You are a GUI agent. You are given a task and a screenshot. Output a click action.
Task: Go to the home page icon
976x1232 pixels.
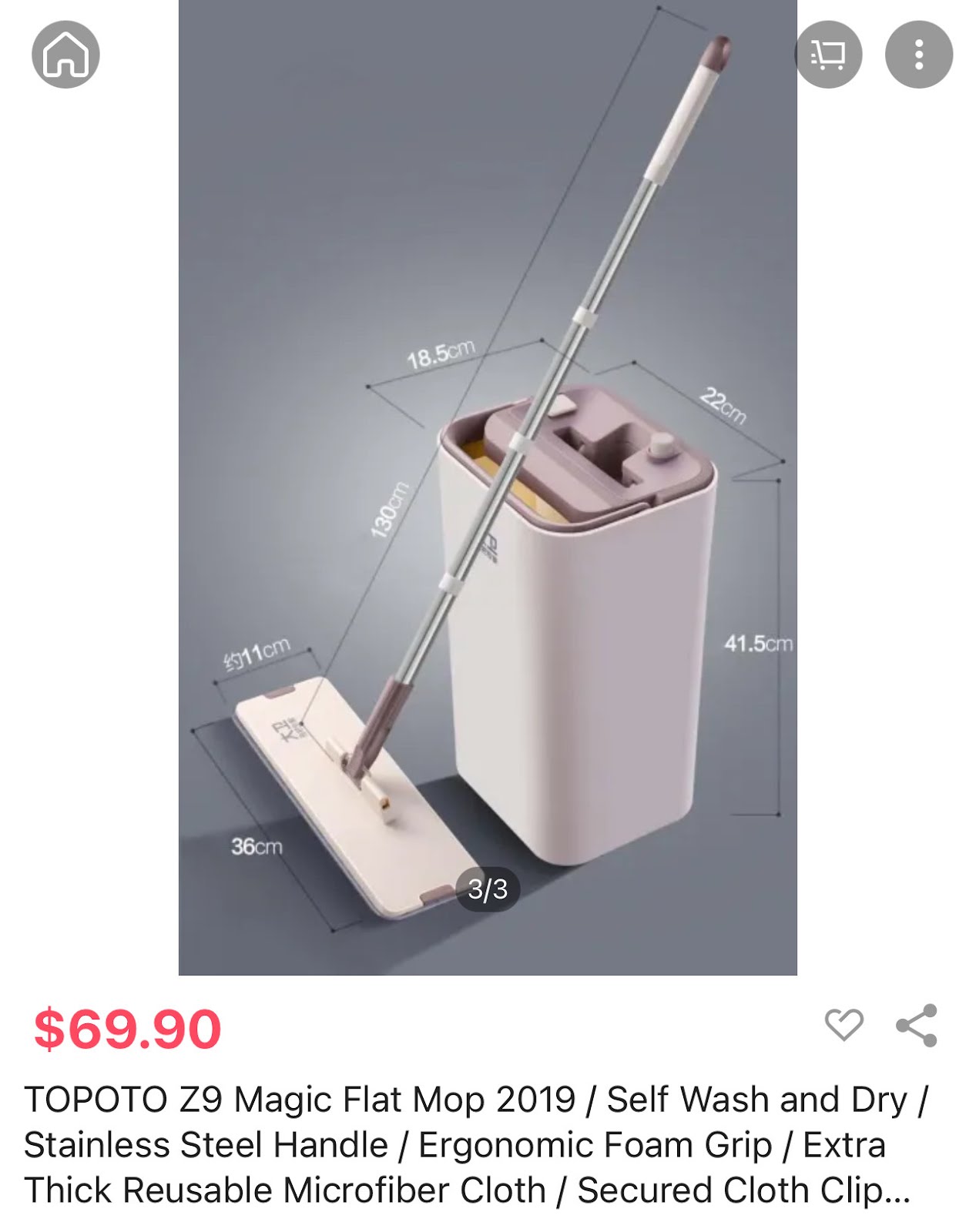[x=65, y=55]
